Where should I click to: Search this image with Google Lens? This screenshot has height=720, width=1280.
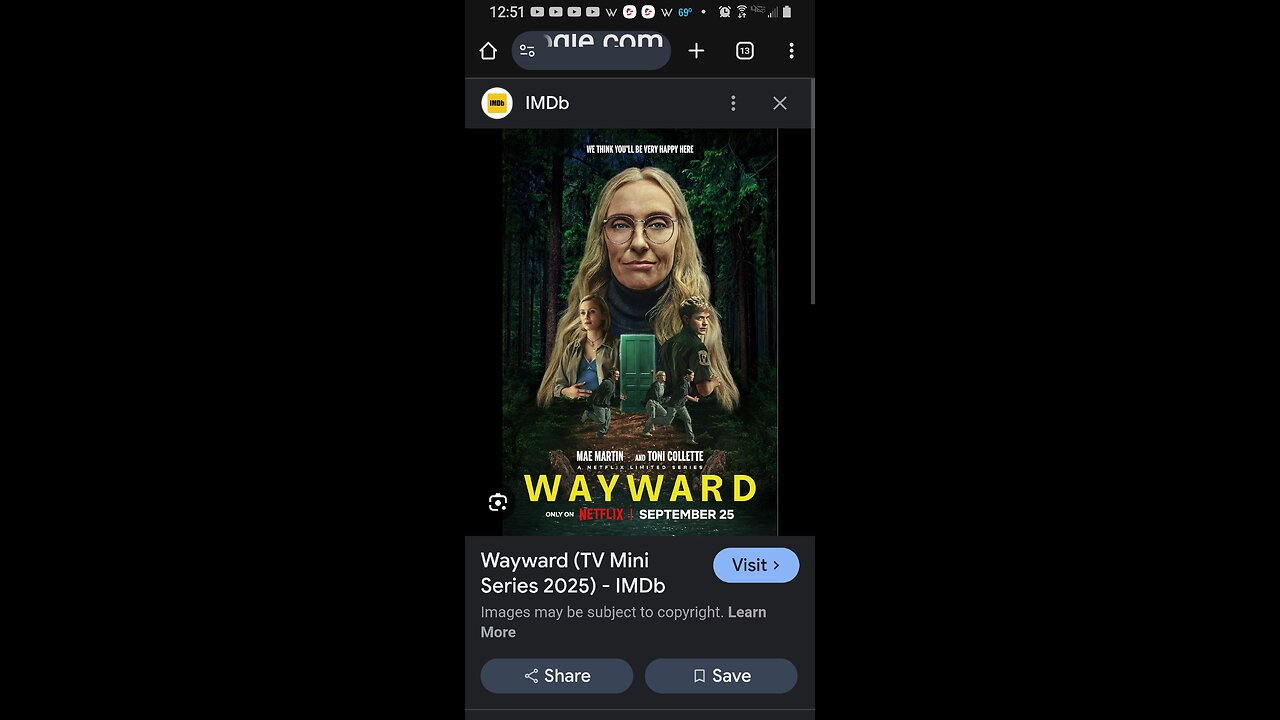[498, 503]
